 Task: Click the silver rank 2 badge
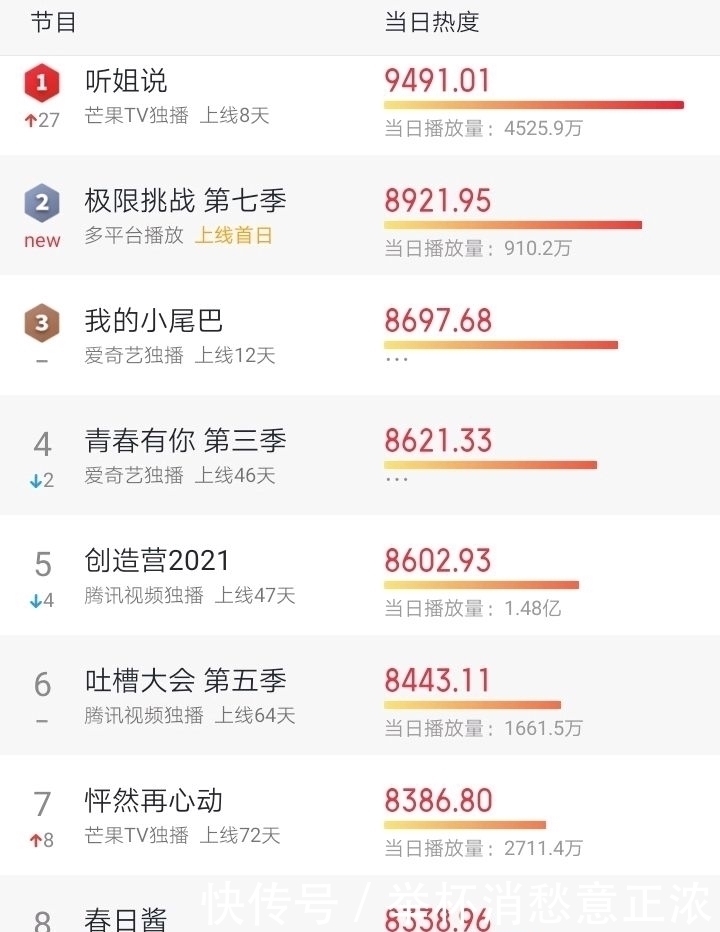[x=41, y=205]
